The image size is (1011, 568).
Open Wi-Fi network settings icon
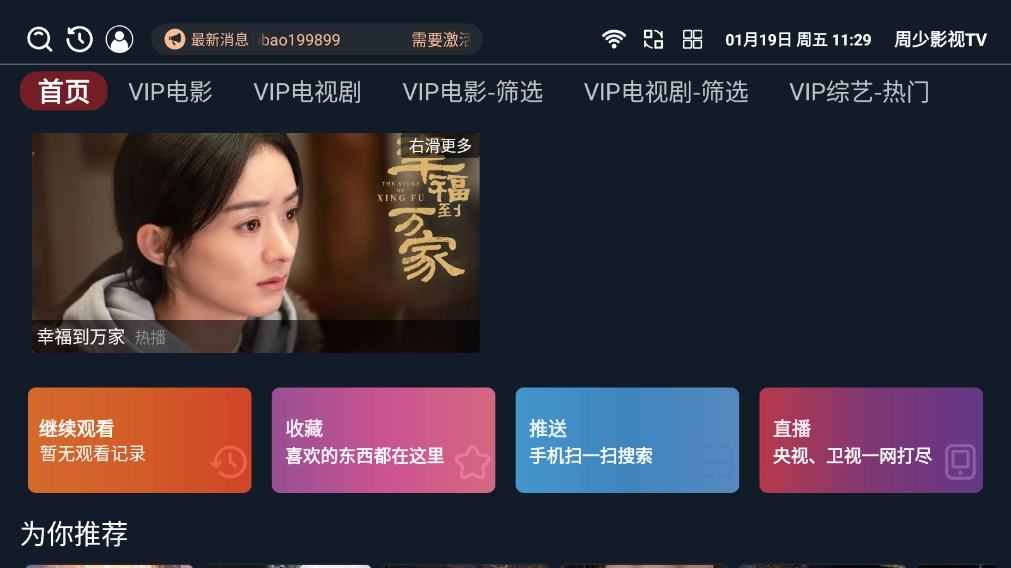(613, 39)
